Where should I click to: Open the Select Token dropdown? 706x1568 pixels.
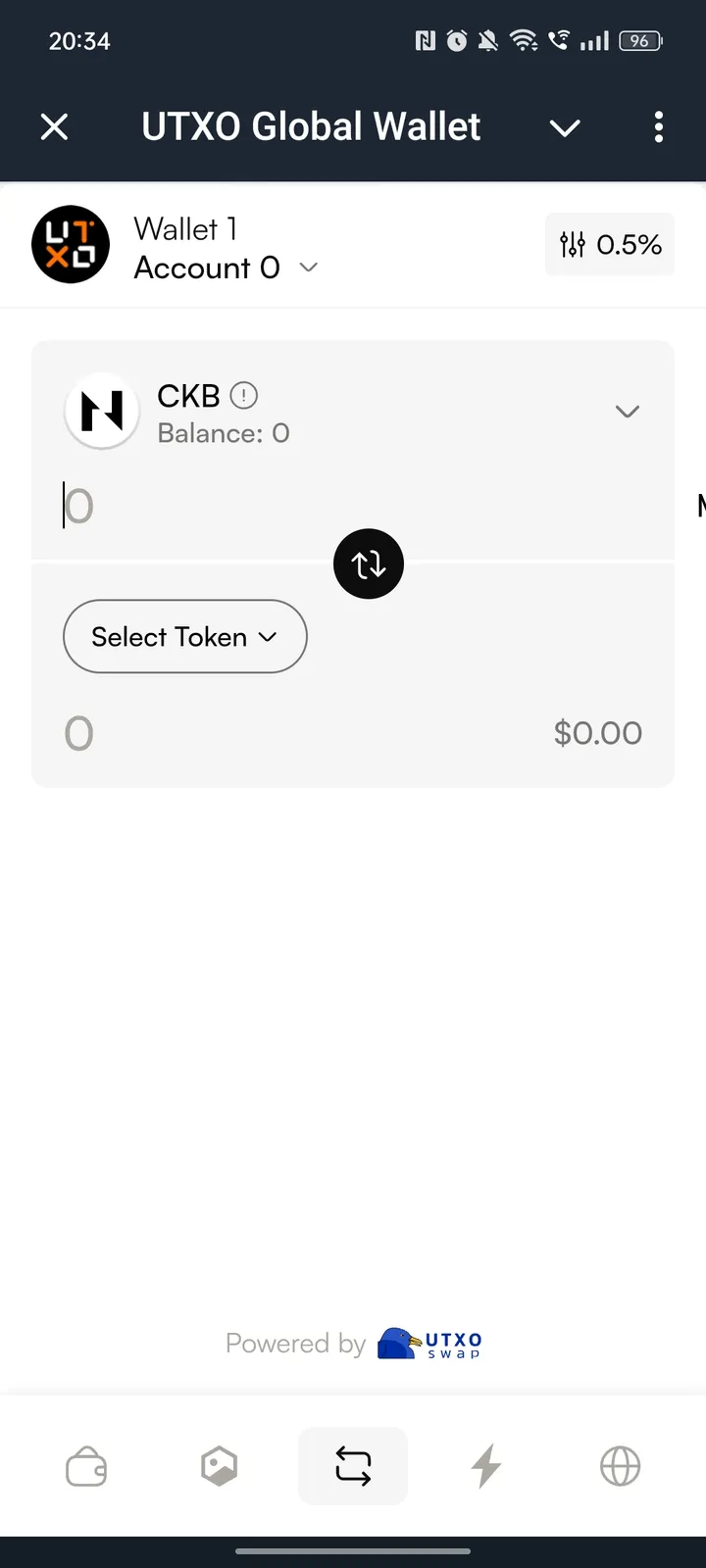(184, 636)
